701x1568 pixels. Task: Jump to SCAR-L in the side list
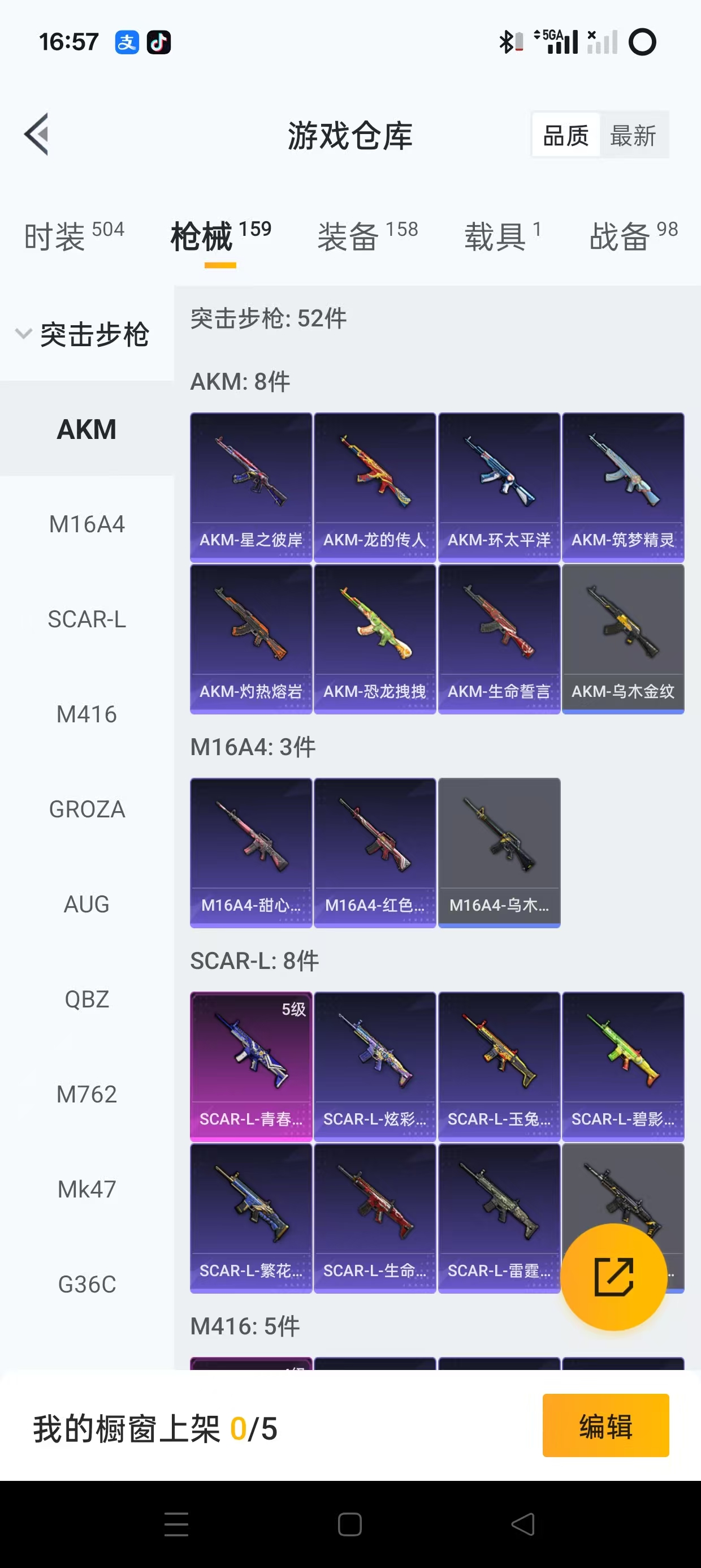point(86,619)
